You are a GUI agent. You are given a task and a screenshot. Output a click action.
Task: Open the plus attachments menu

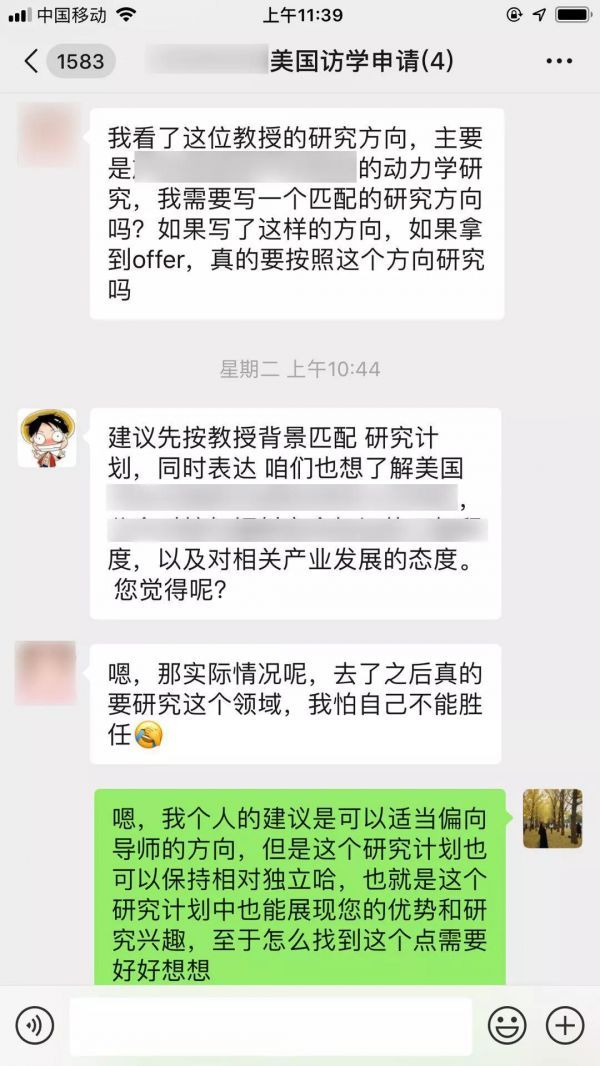click(x=565, y=1026)
